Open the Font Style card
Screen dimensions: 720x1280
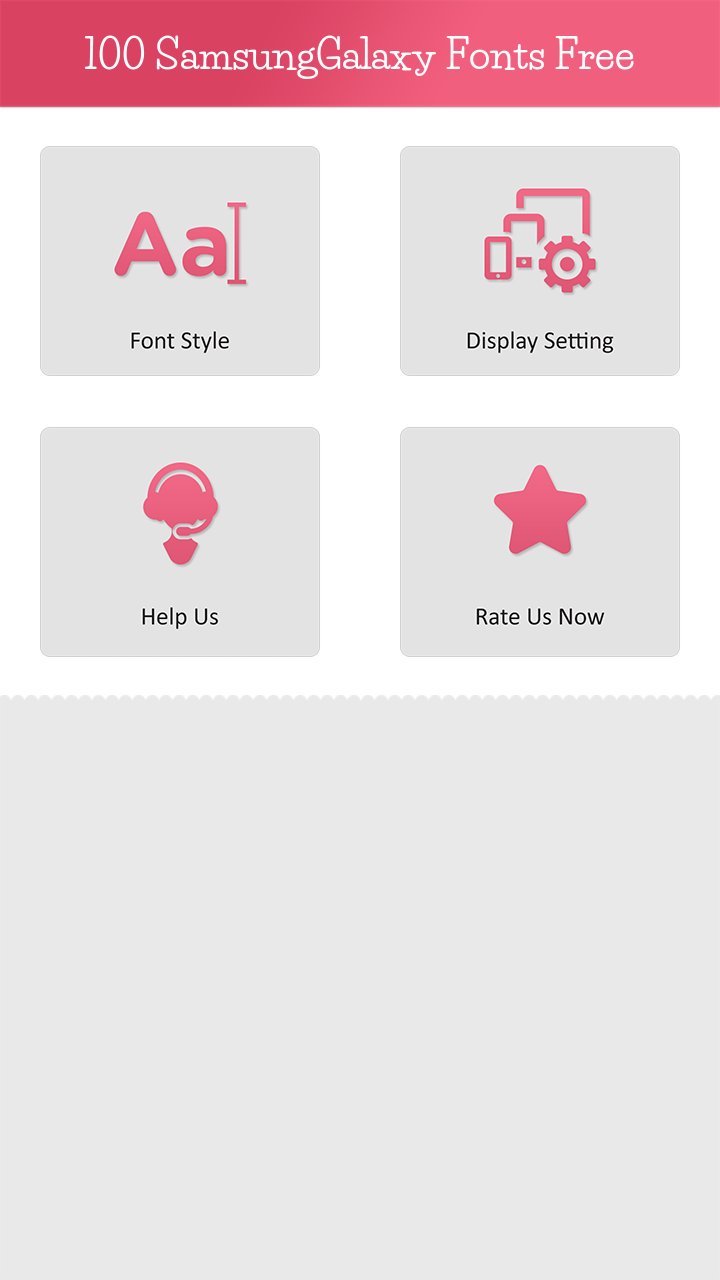(179, 260)
